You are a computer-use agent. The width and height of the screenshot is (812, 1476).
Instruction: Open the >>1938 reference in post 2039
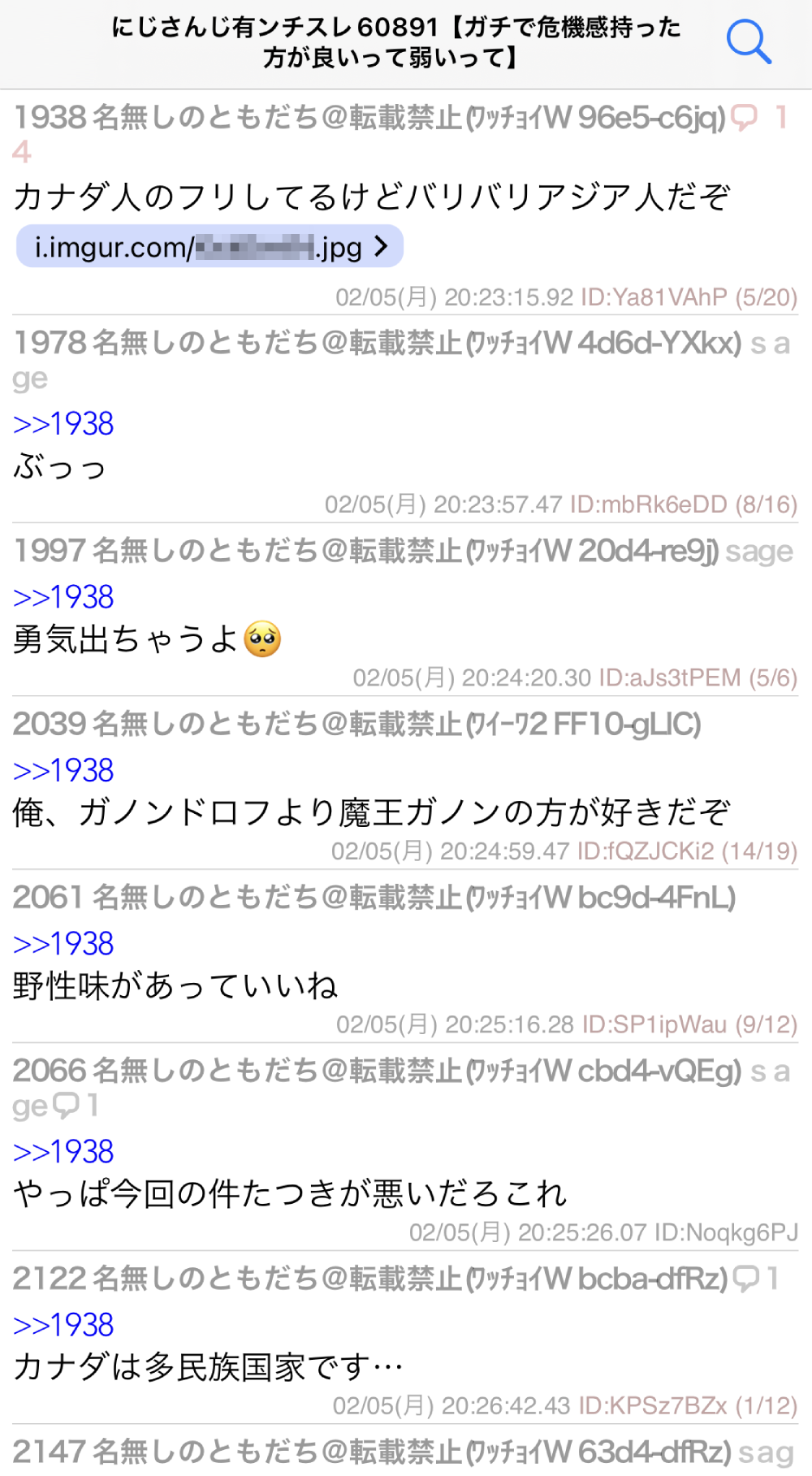tap(63, 770)
